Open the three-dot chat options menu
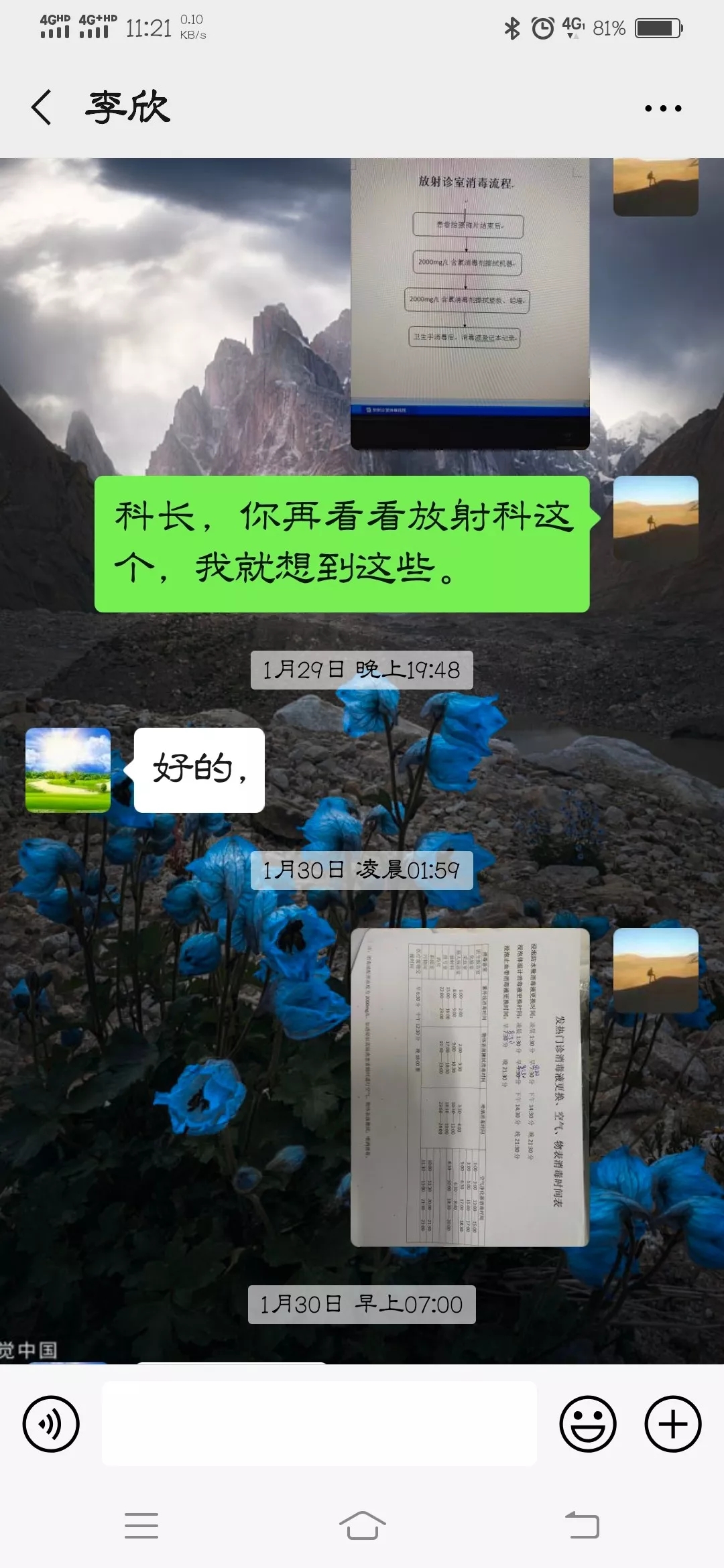The image size is (724, 1568). [x=662, y=108]
